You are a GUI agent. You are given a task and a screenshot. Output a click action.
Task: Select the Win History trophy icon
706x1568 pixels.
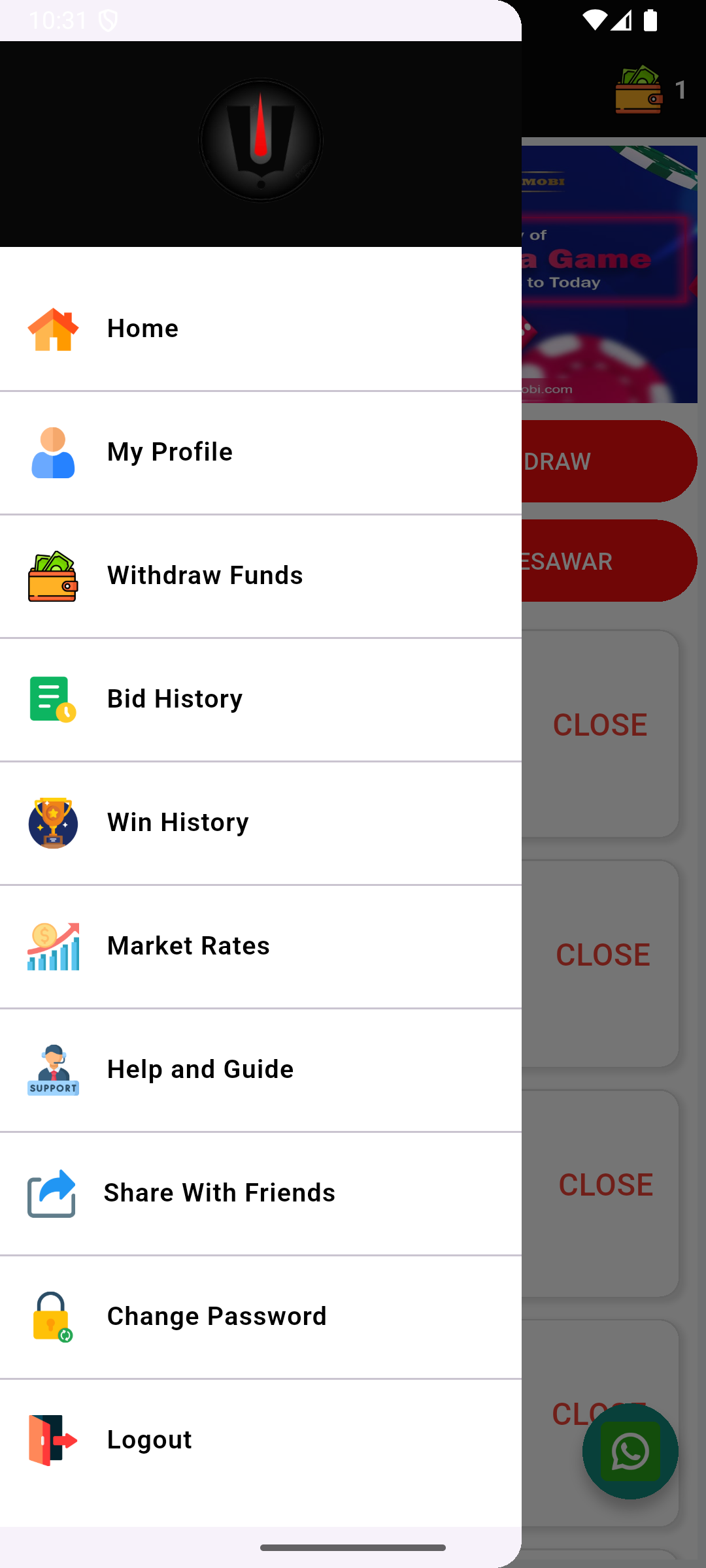click(52, 823)
